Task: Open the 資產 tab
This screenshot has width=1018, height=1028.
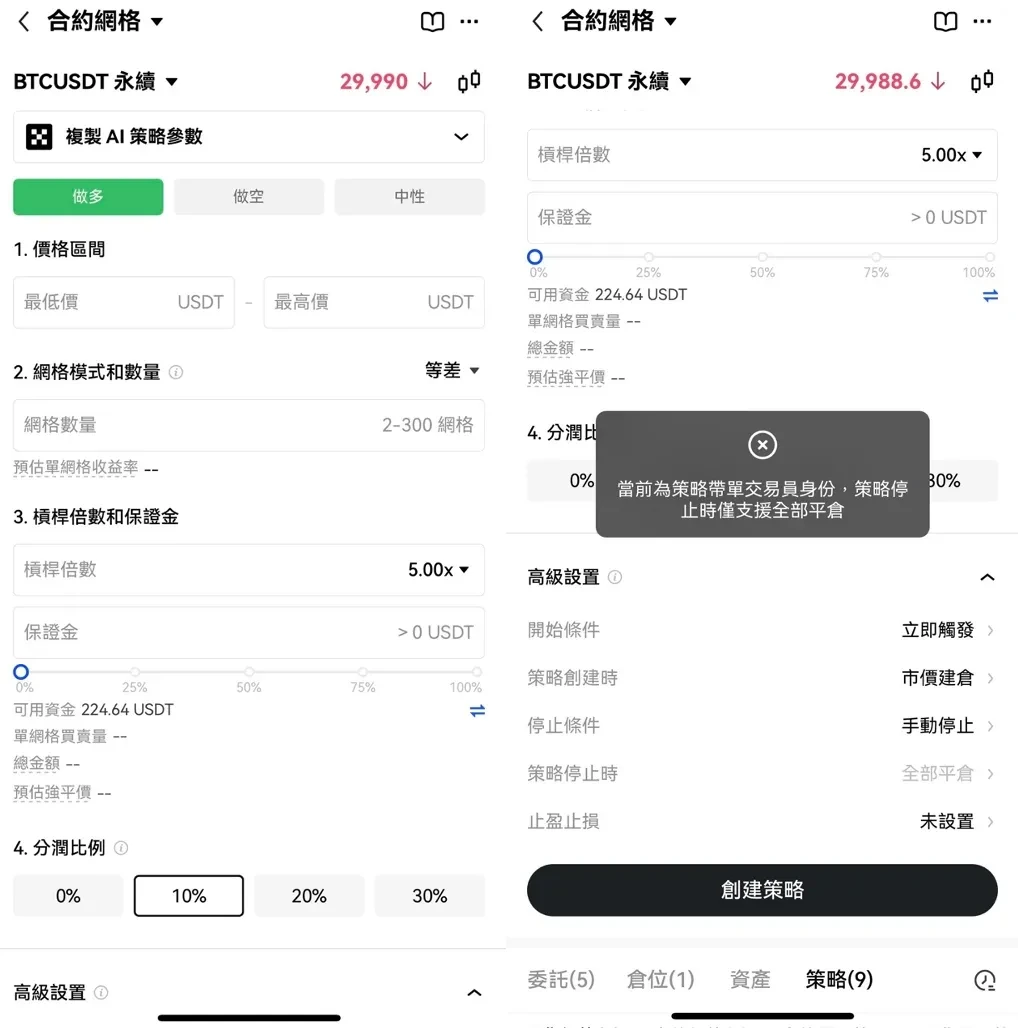Action: pos(750,980)
